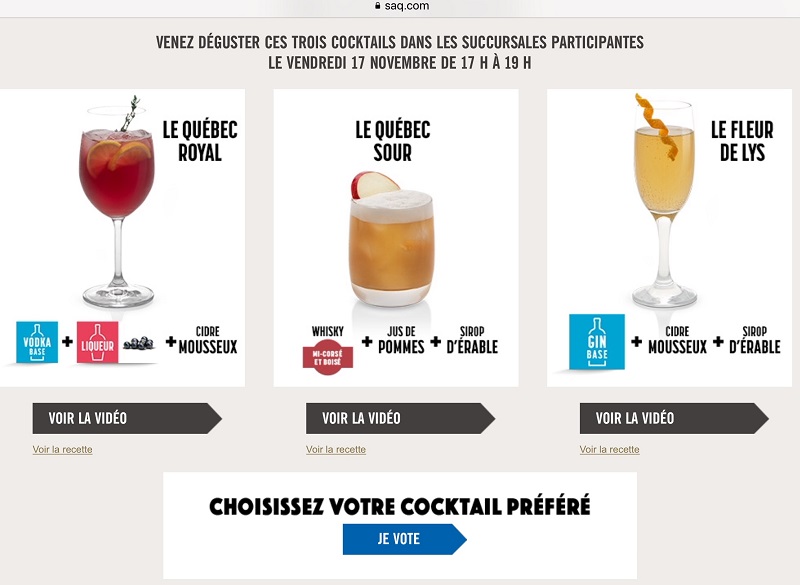
Task: Tap Voir la vidéo under Le Fleur de Lys
Action: [x=672, y=418]
